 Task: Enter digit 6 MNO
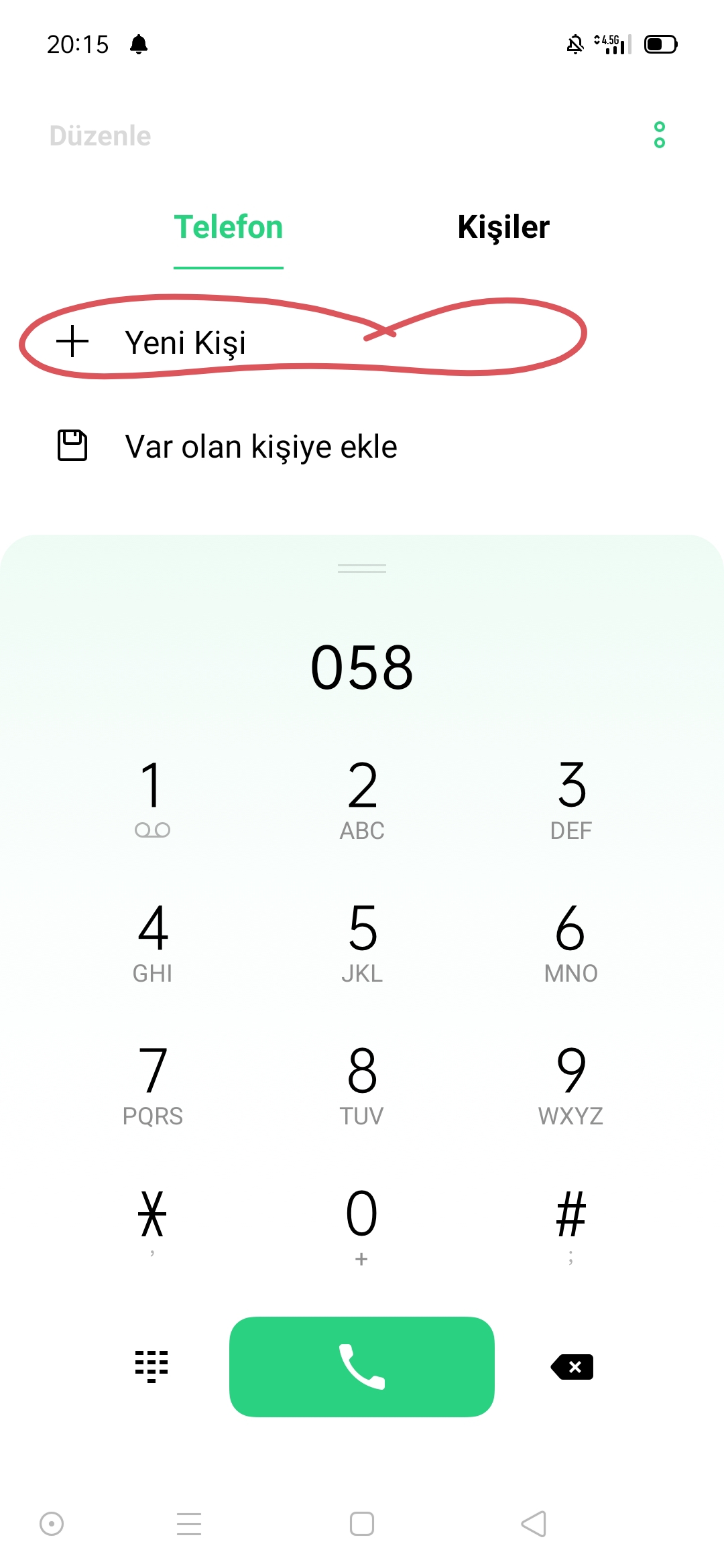(571, 941)
